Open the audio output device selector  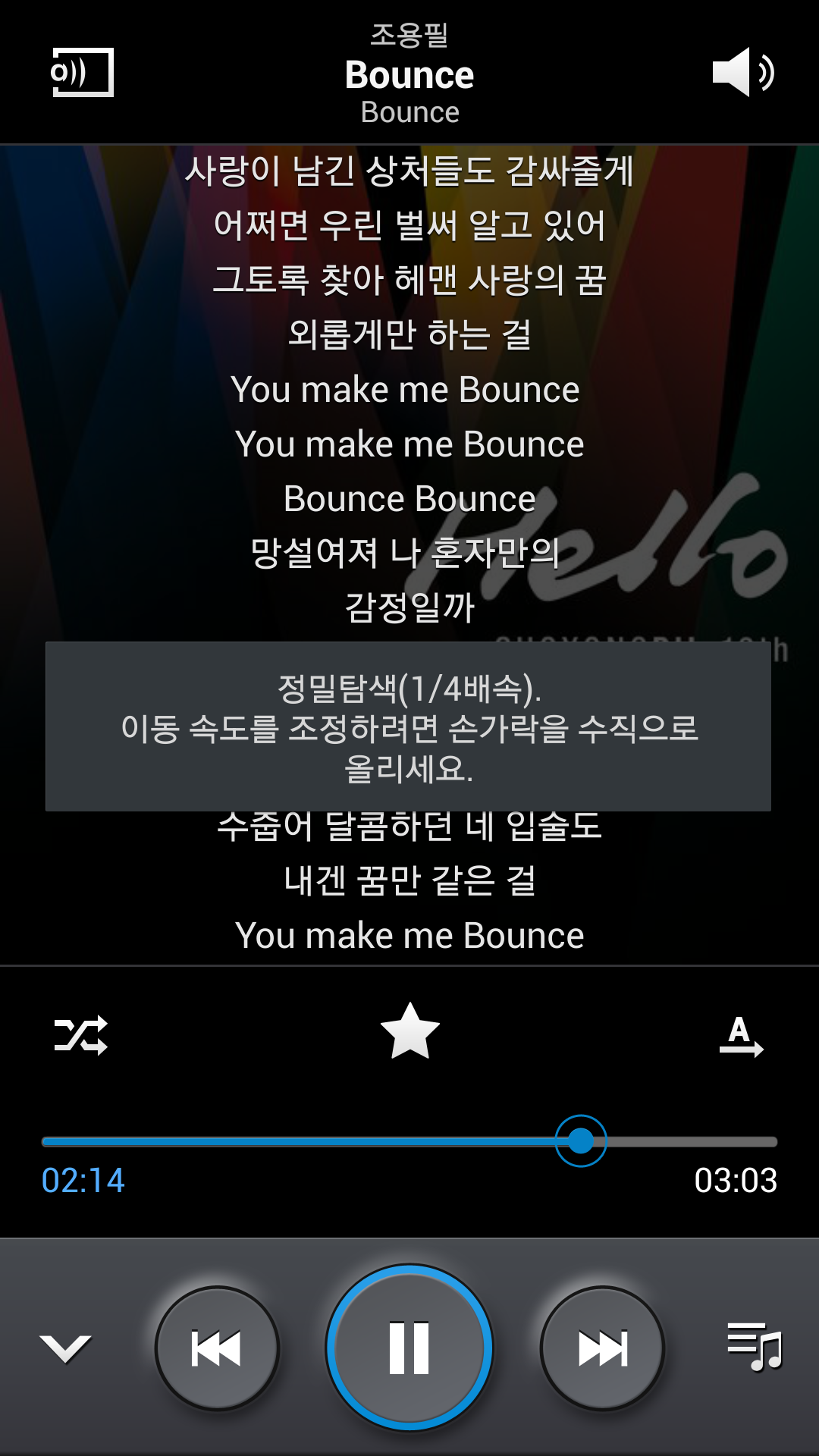point(82,73)
